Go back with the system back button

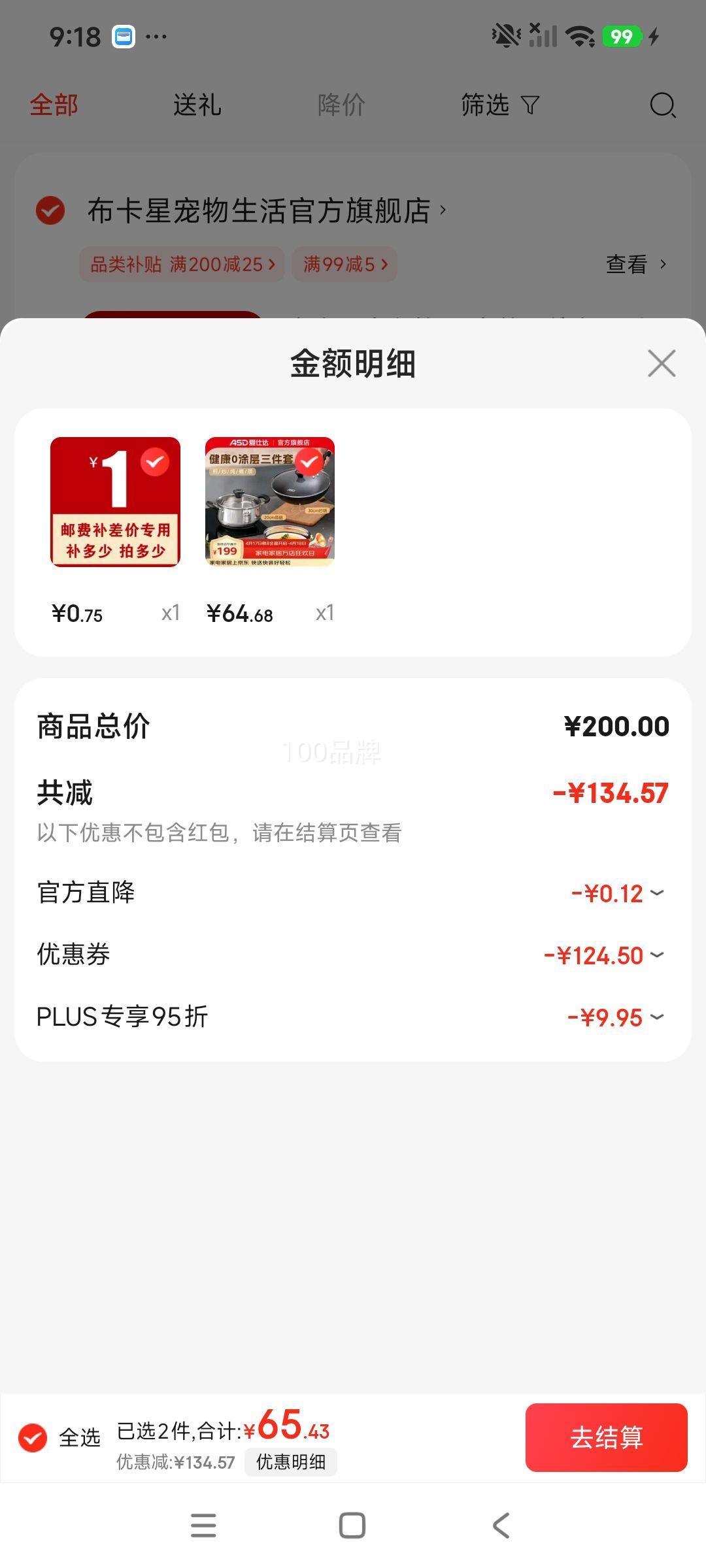[501, 1526]
